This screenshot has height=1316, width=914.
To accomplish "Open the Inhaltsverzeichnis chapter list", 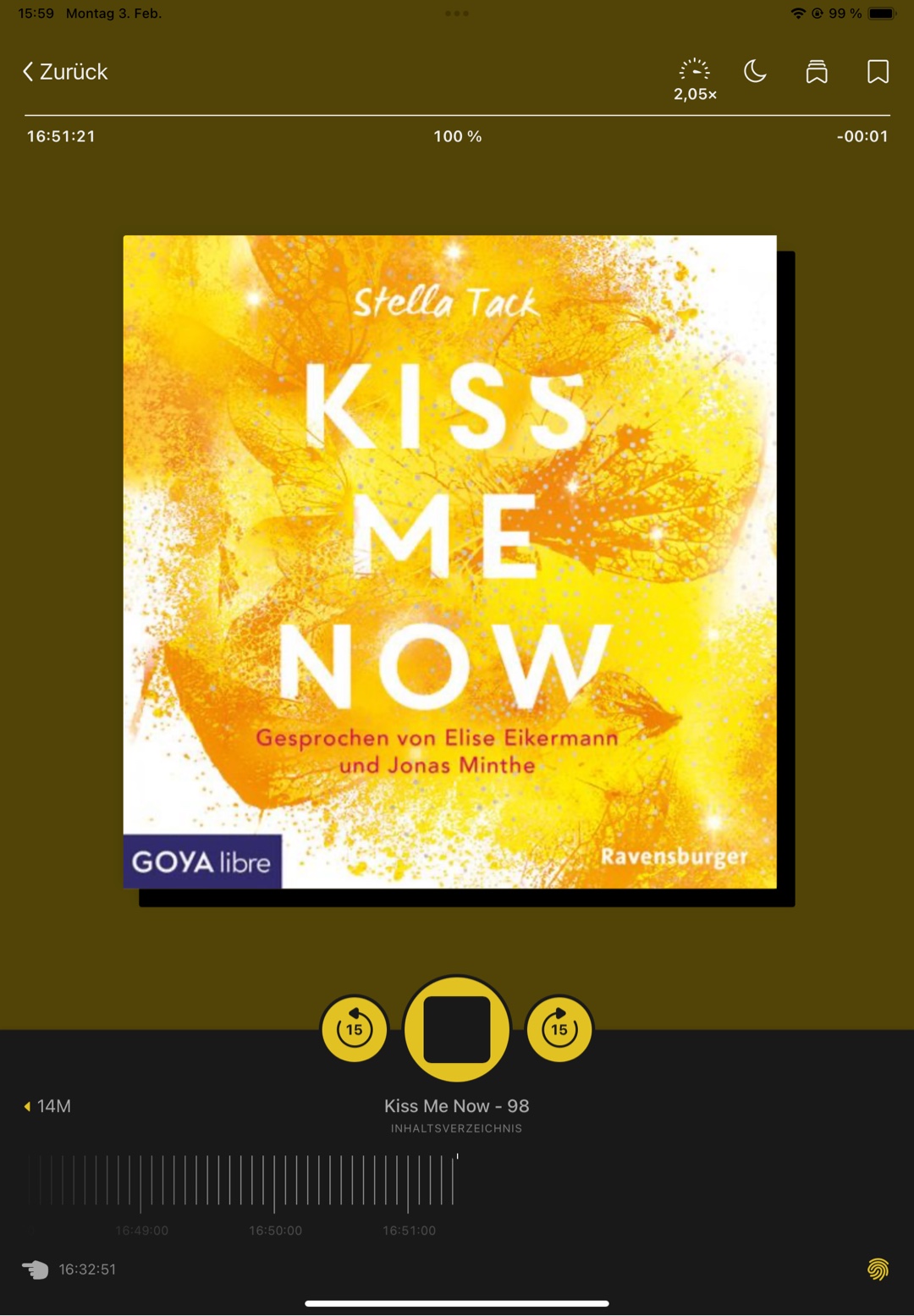I will 456,1128.
